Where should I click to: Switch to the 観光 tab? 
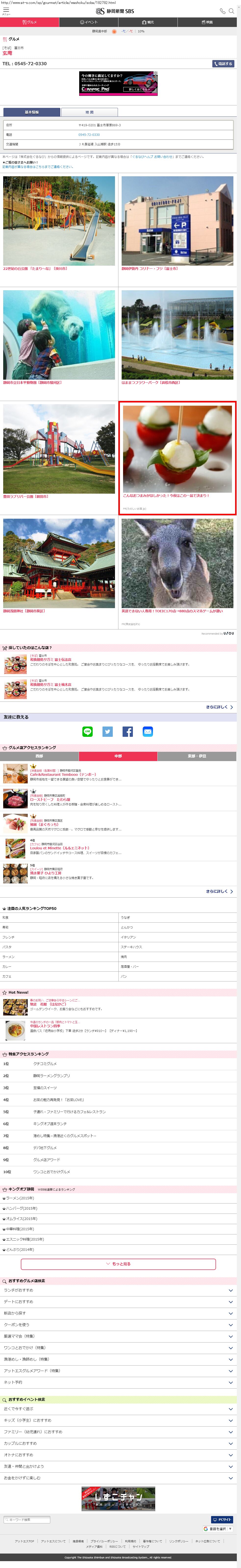point(148,22)
